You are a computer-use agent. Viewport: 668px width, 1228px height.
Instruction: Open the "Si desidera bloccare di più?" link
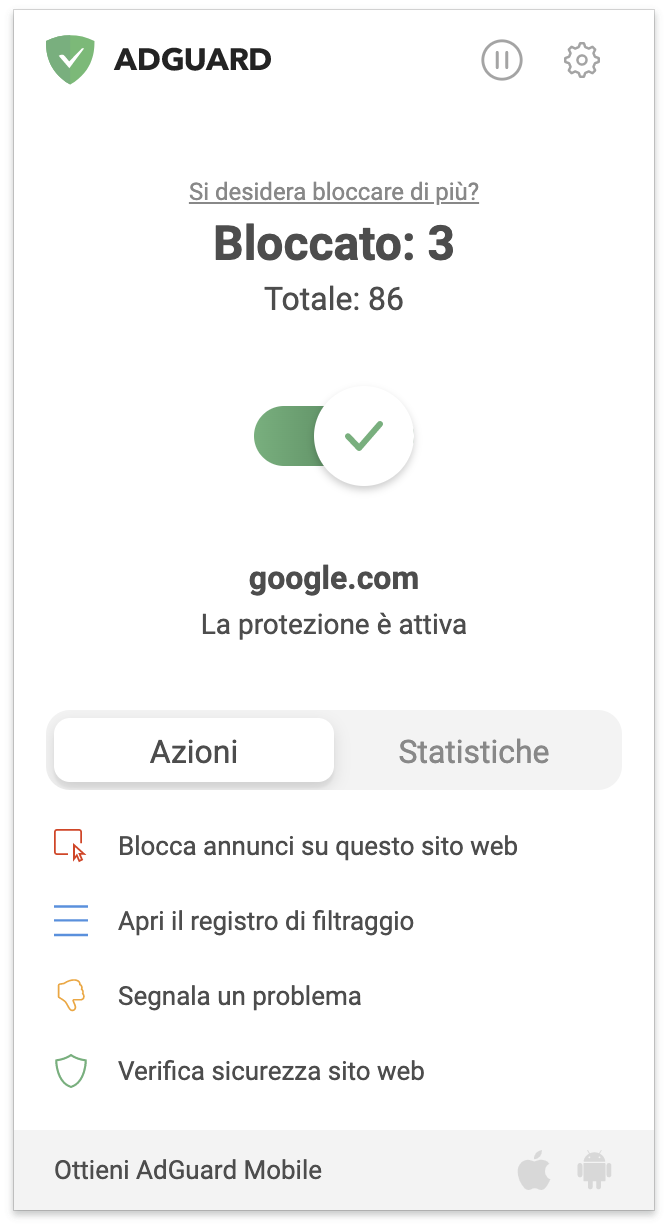334,192
